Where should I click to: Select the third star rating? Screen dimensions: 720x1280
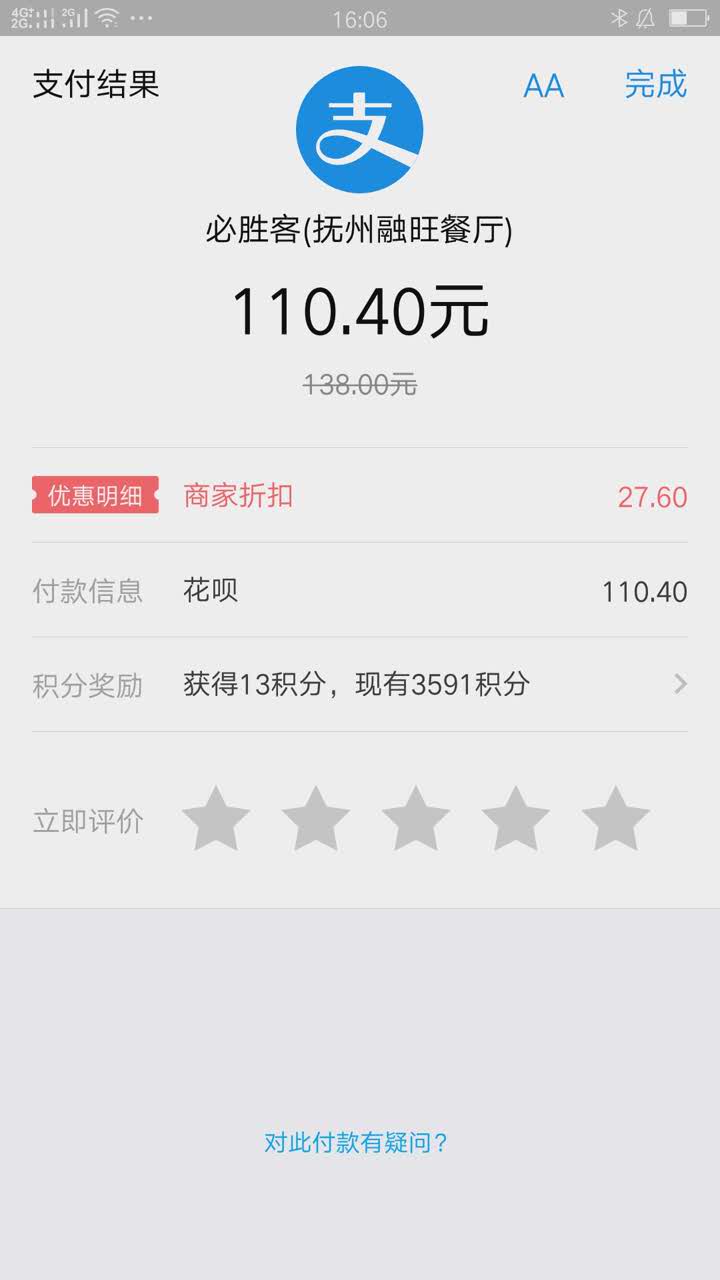tap(416, 819)
